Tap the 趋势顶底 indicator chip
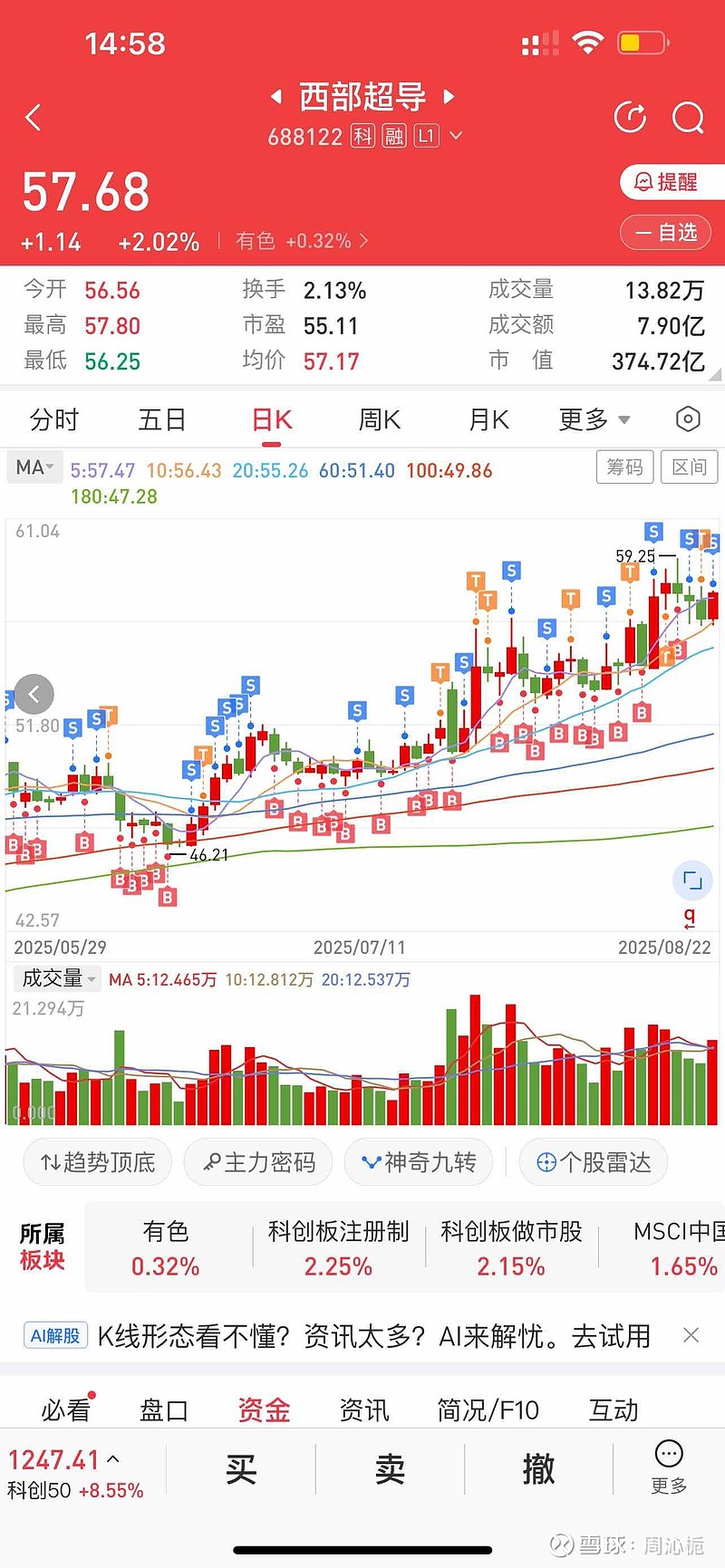 (97, 1162)
